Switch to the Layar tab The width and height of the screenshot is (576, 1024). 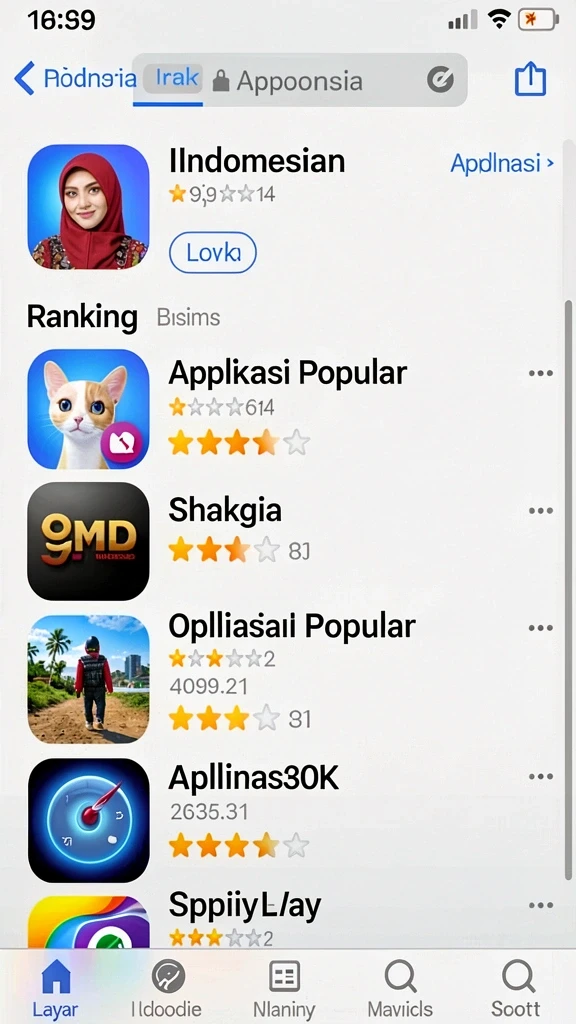[56, 989]
